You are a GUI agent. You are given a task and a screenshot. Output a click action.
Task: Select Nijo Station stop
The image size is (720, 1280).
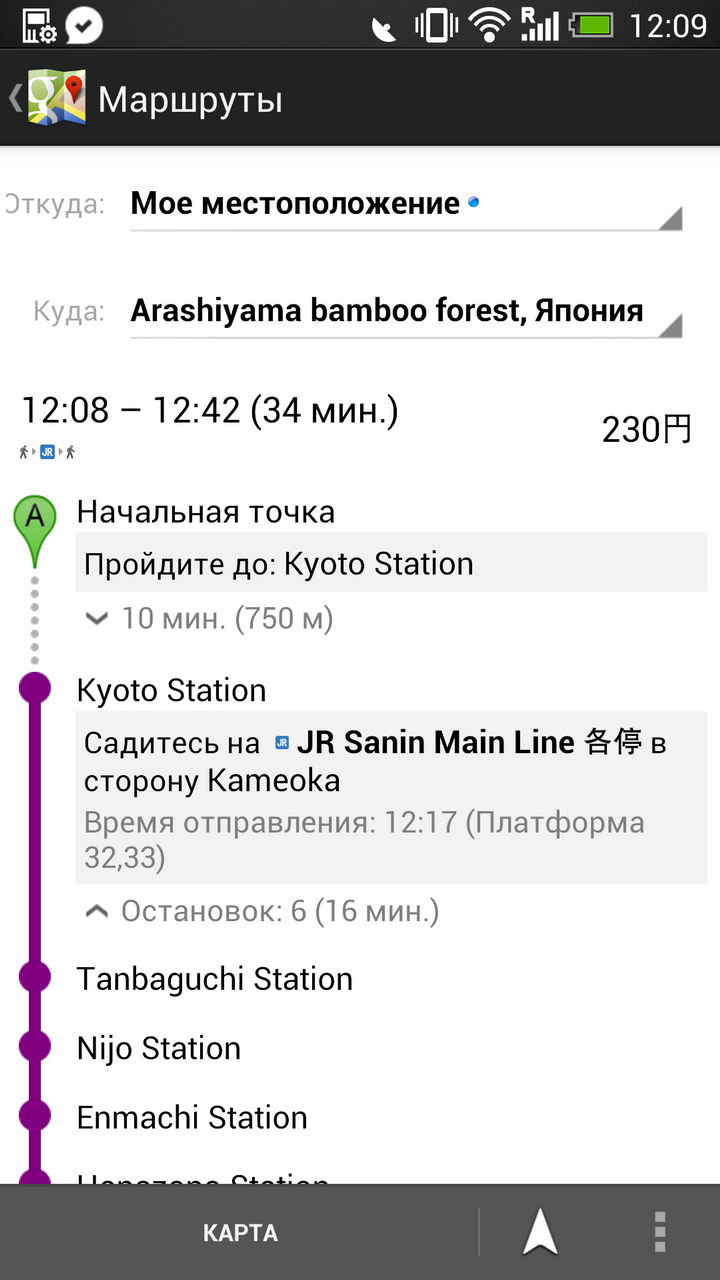(159, 1048)
